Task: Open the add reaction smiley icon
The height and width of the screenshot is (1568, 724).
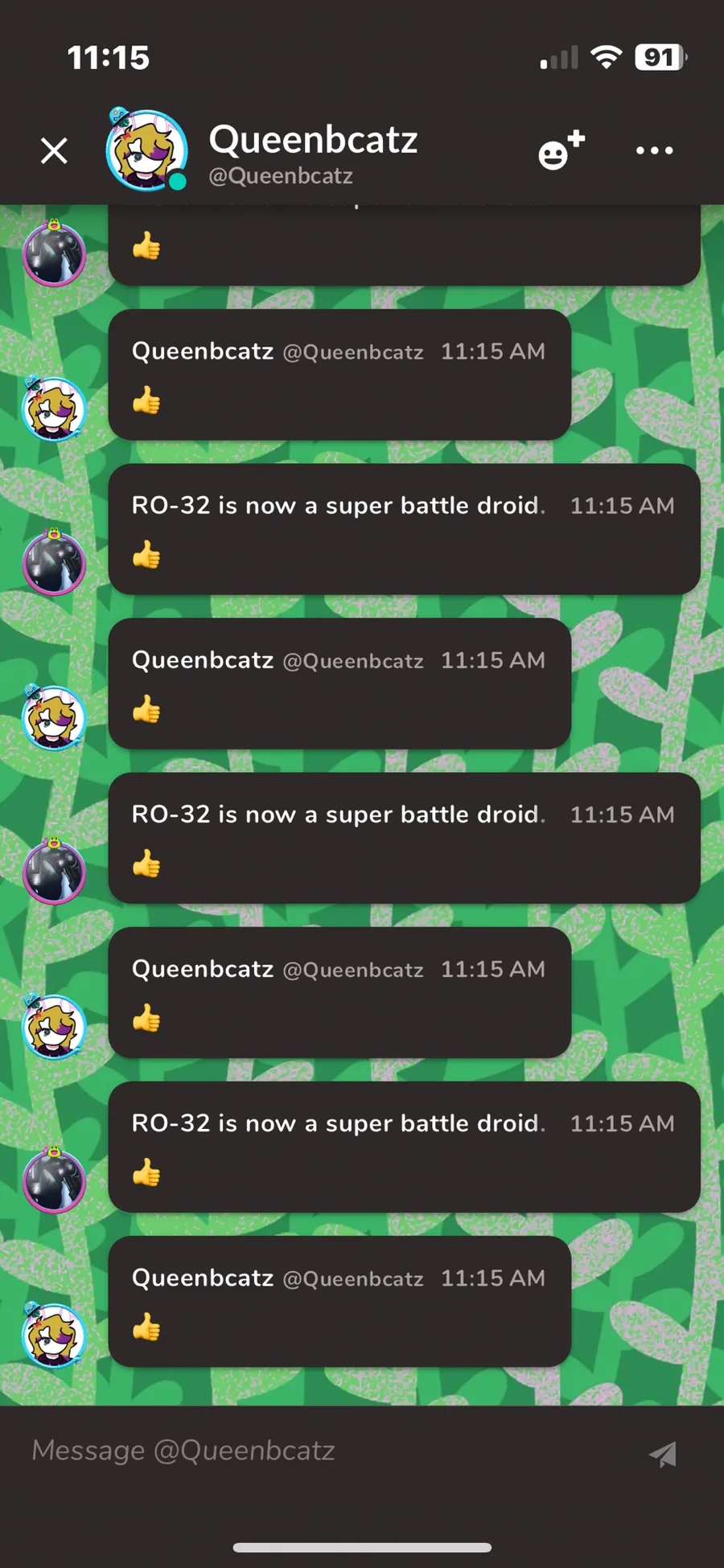Action: (561, 150)
